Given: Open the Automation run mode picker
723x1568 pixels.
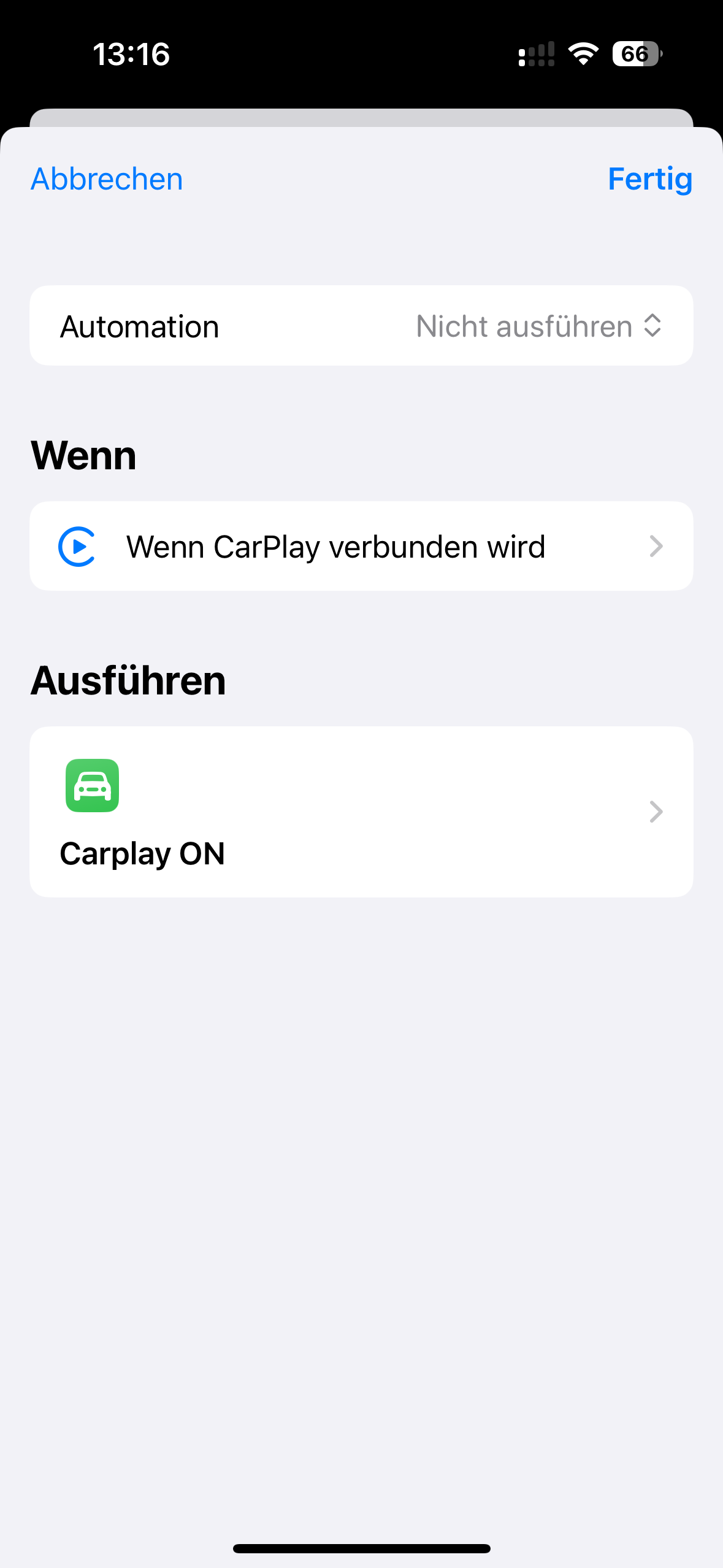Looking at the screenshot, I should pos(538,326).
